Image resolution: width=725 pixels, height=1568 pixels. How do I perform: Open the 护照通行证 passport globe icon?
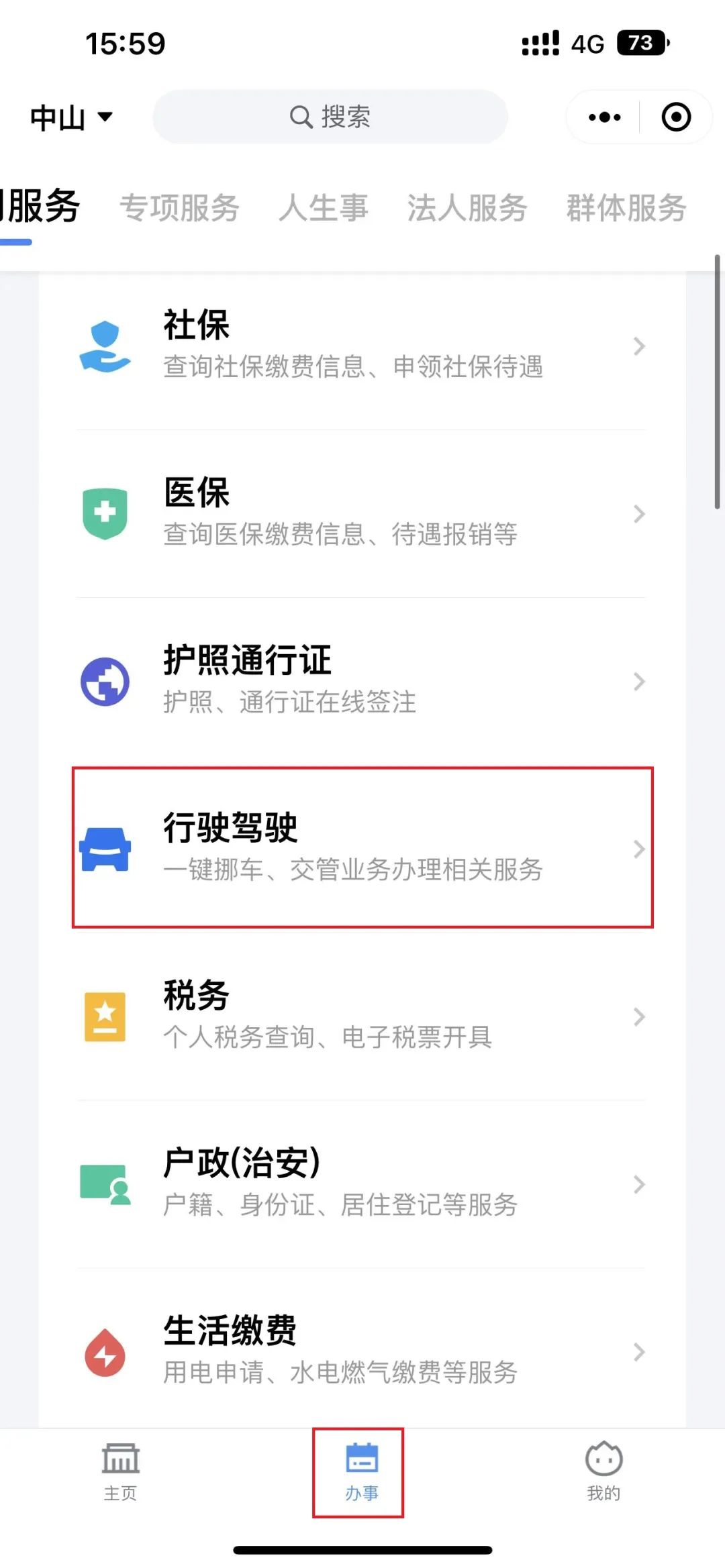coord(107,680)
